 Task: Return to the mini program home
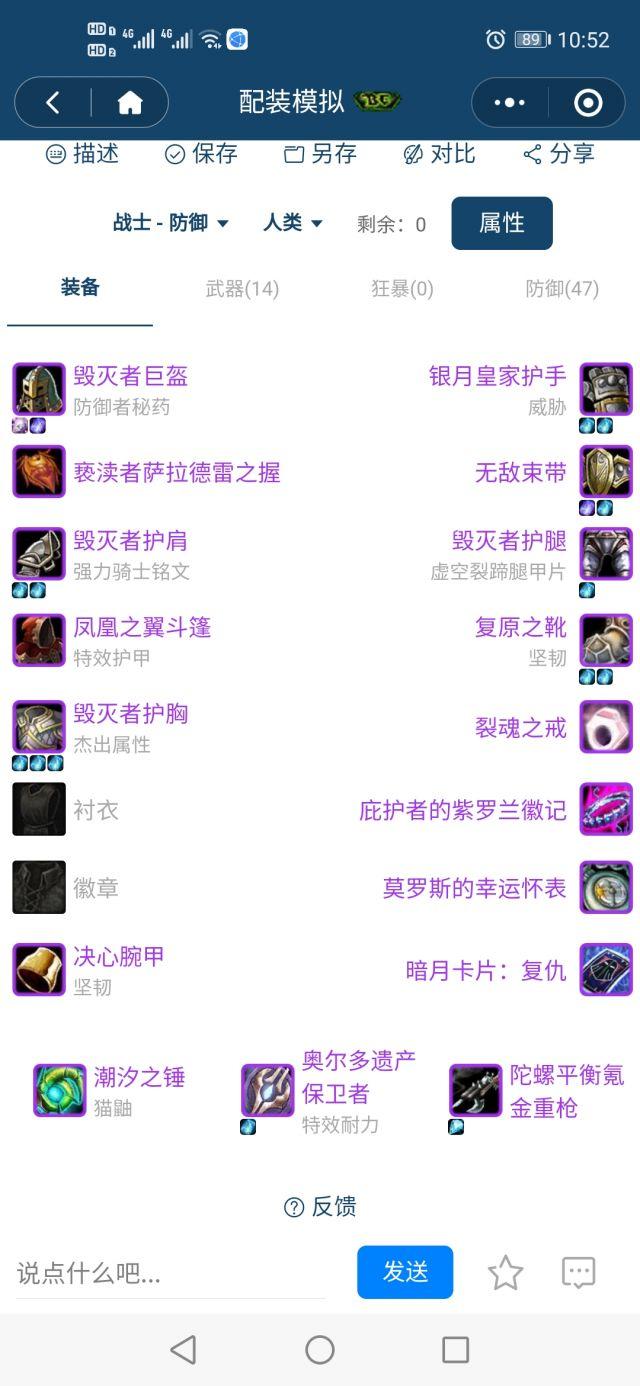pyautogui.click(x=130, y=102)
